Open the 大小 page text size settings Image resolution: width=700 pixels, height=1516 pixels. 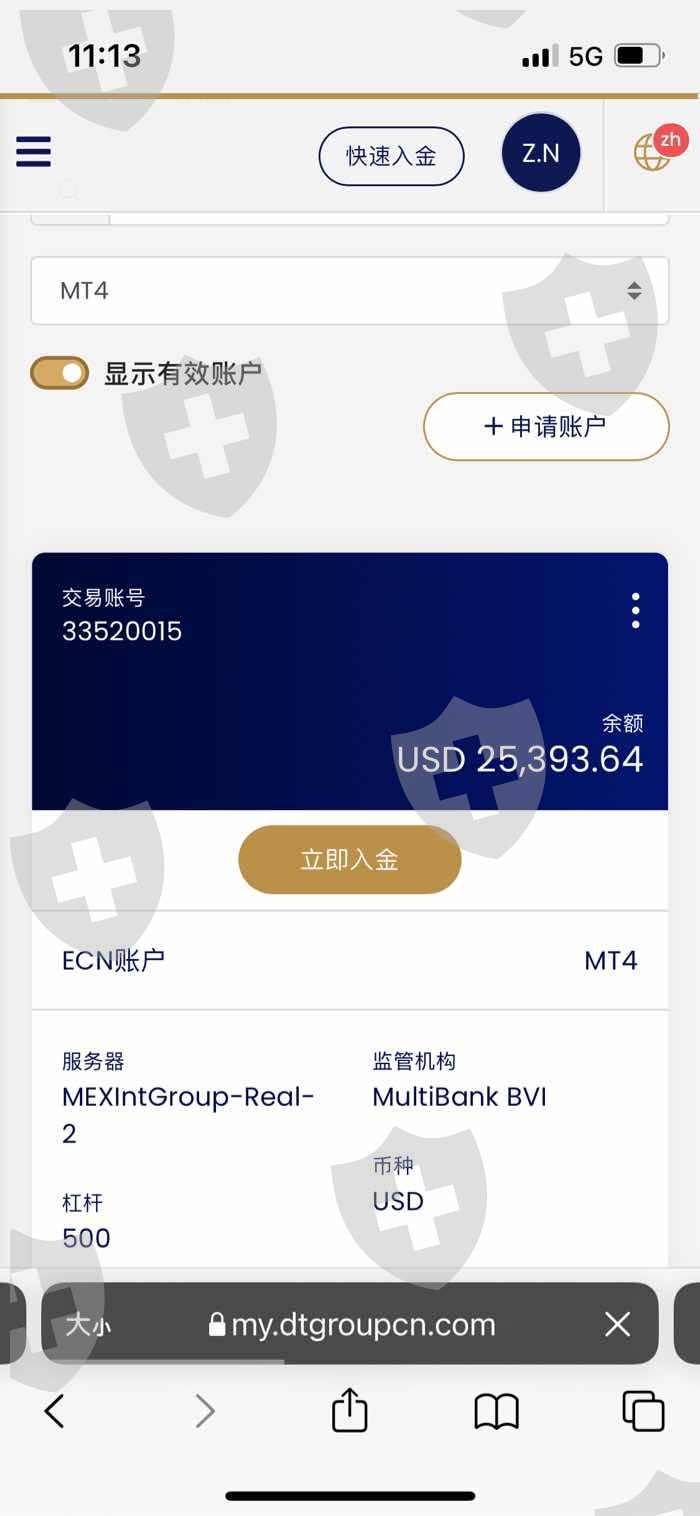[x=89, y=1325]
